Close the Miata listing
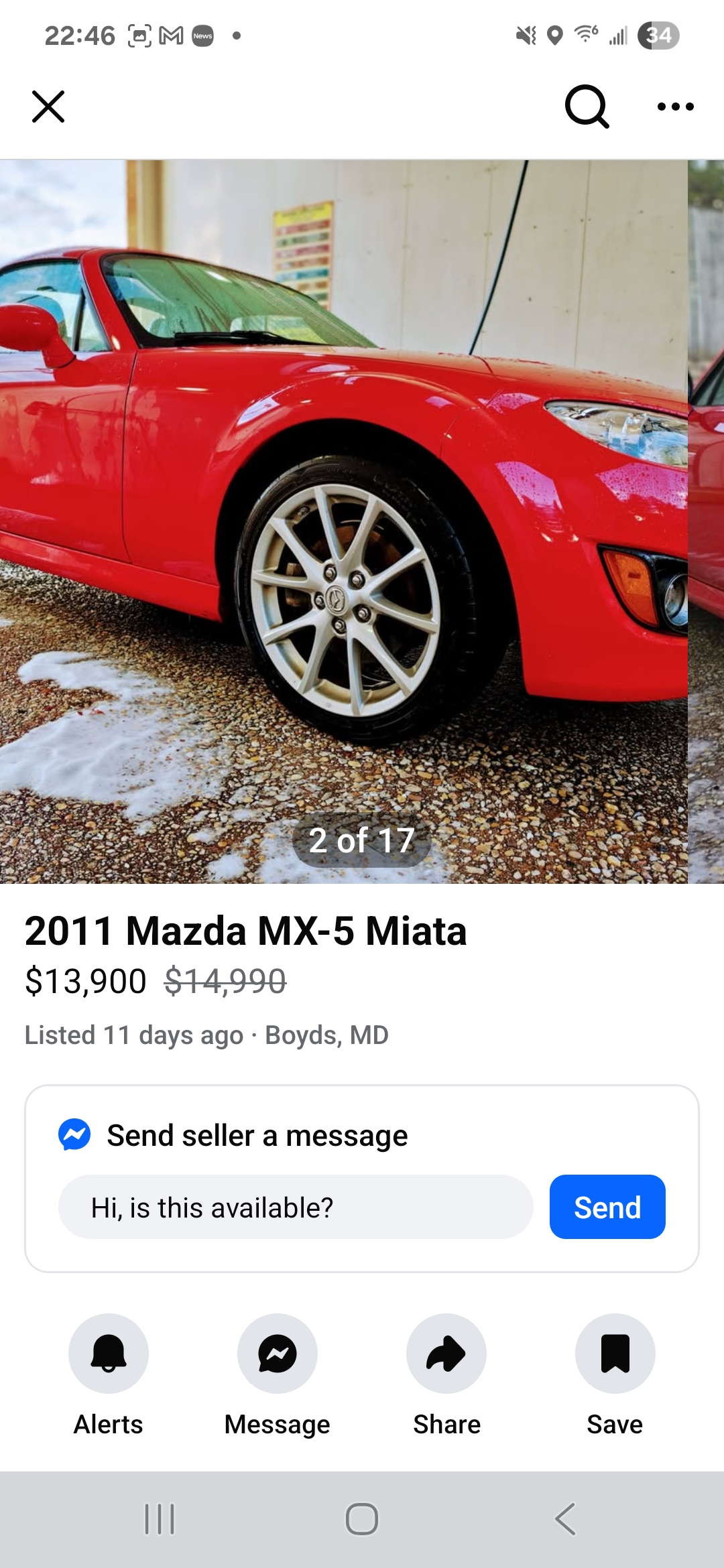Image resolution: width=724 pixels, height=1568 pixels. point(48,107)
